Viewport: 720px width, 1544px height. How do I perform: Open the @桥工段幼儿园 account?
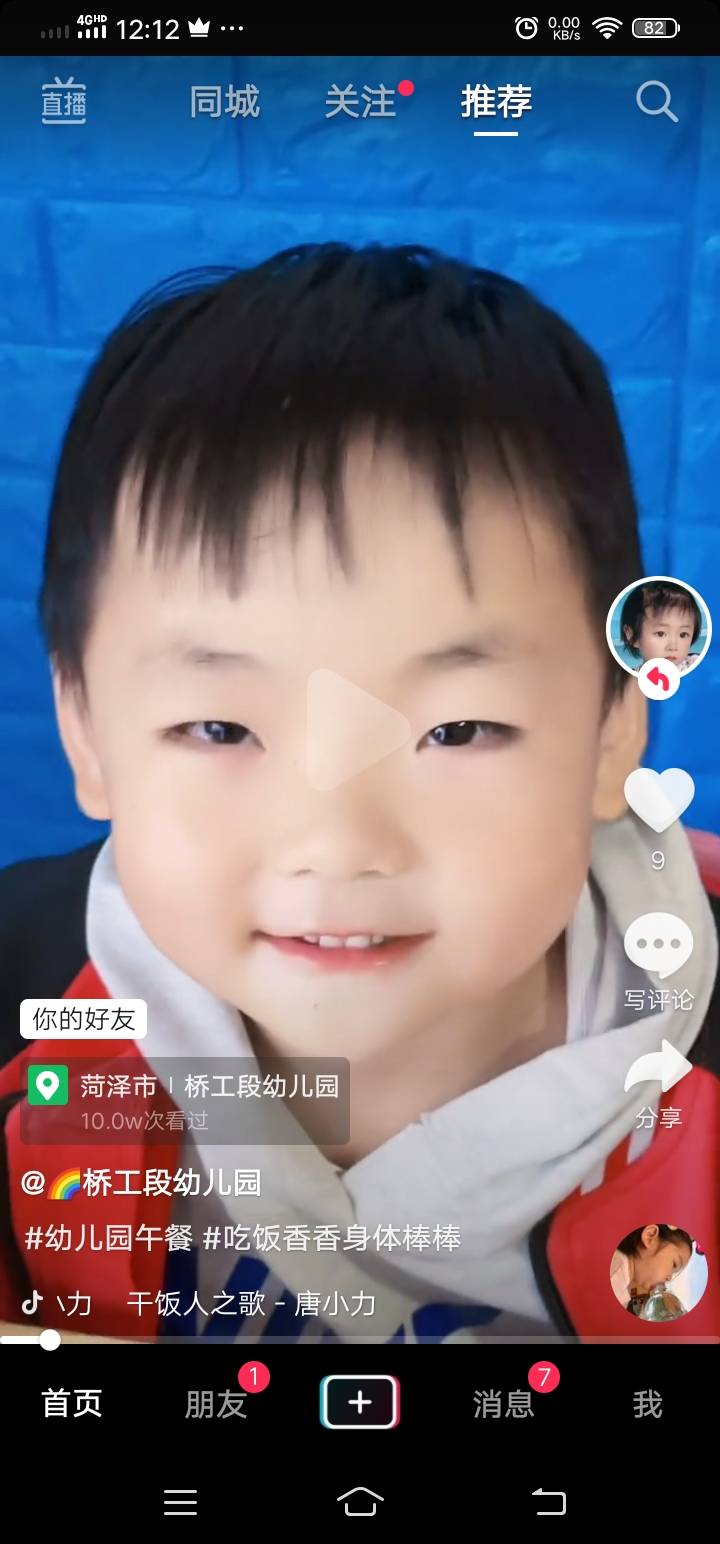(x=142, y=1183)
